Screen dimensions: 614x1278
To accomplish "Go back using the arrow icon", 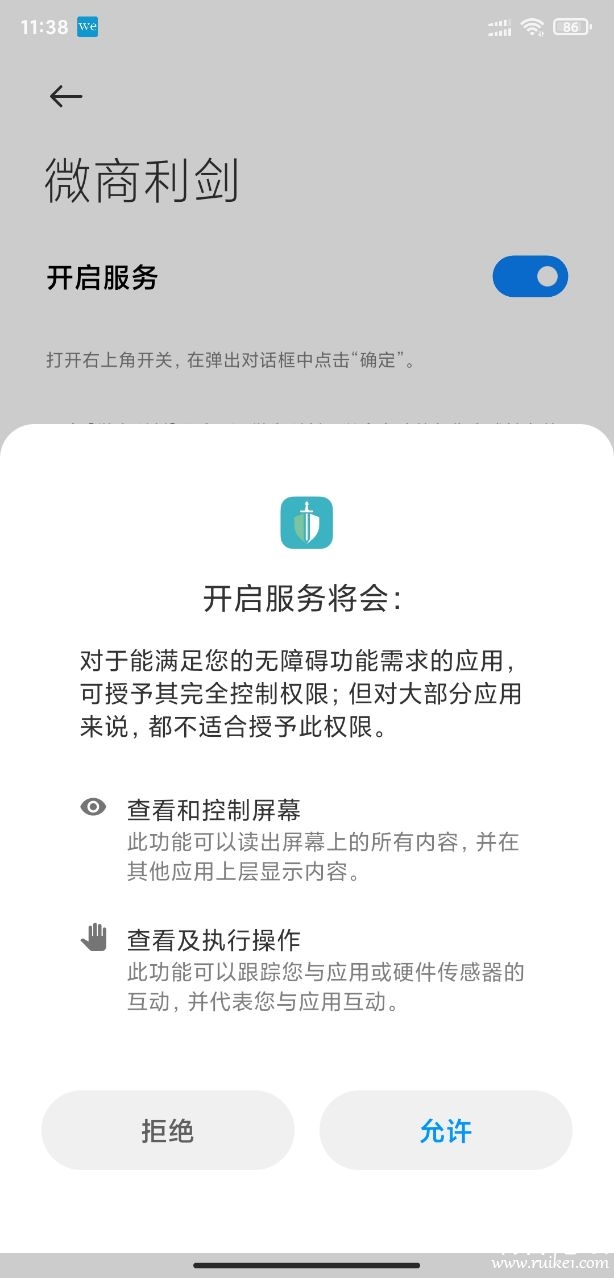I will pos(66,96).
